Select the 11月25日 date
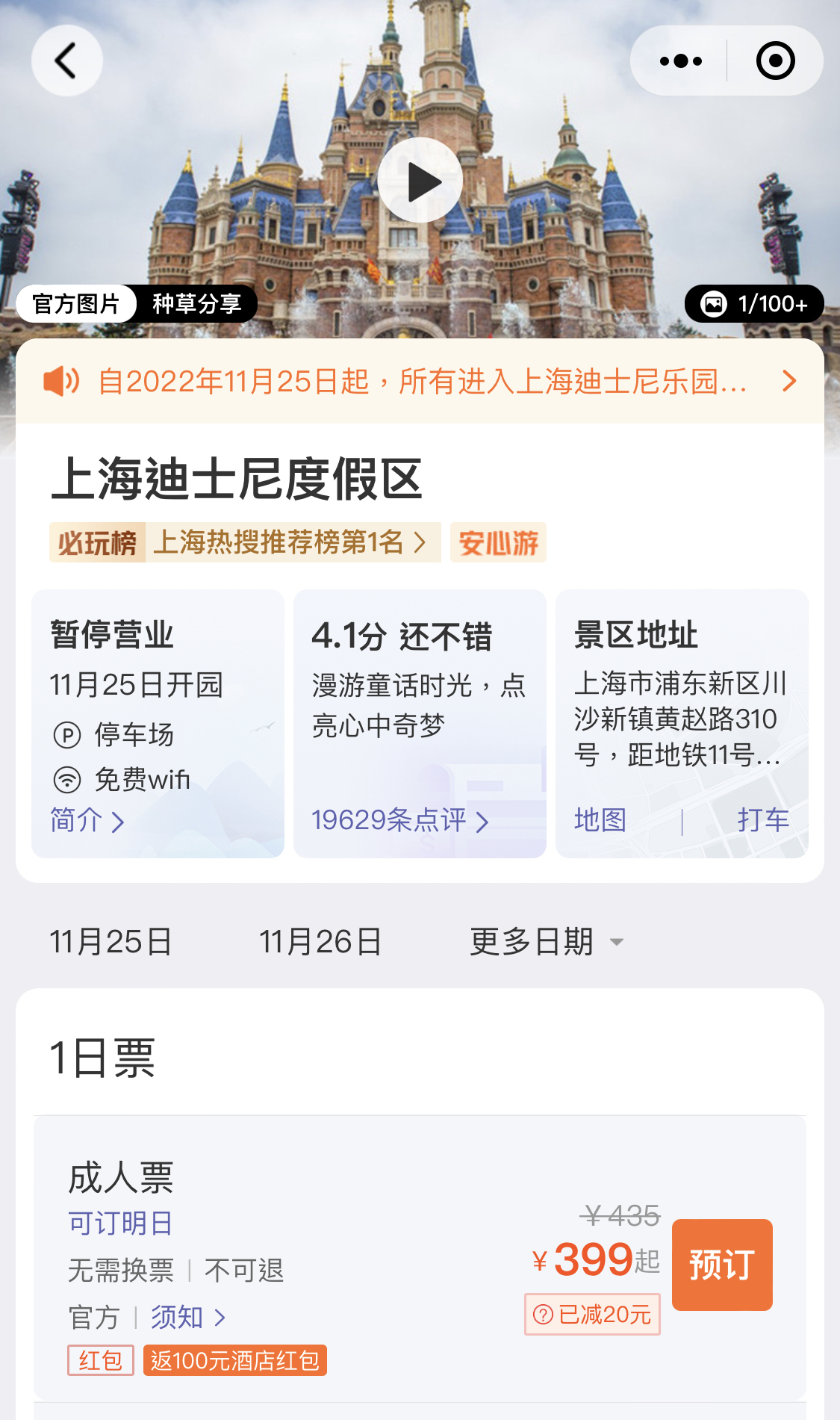840x1420 pixels. pos(111,941)
